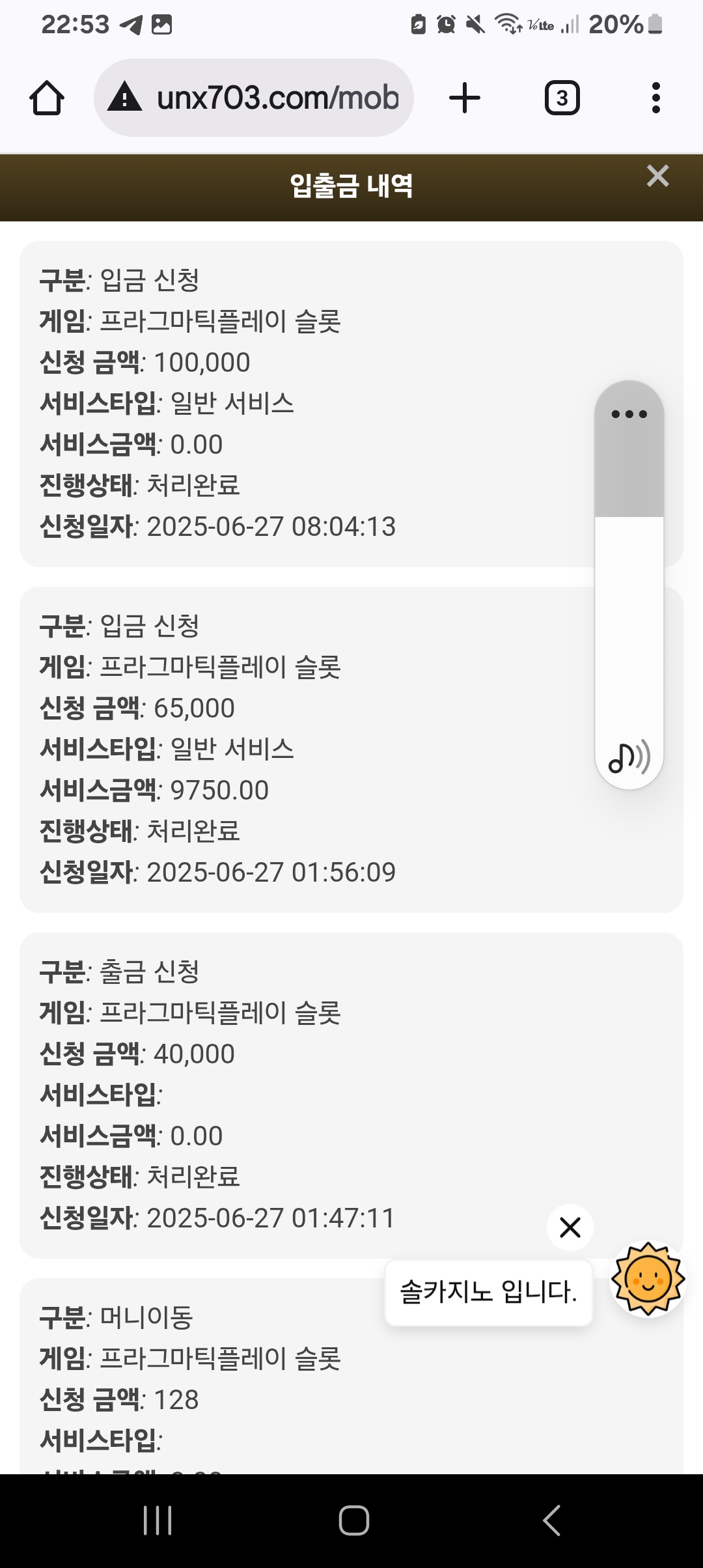
Task: Go to the browser home page
Action: (x=47, y=98)
